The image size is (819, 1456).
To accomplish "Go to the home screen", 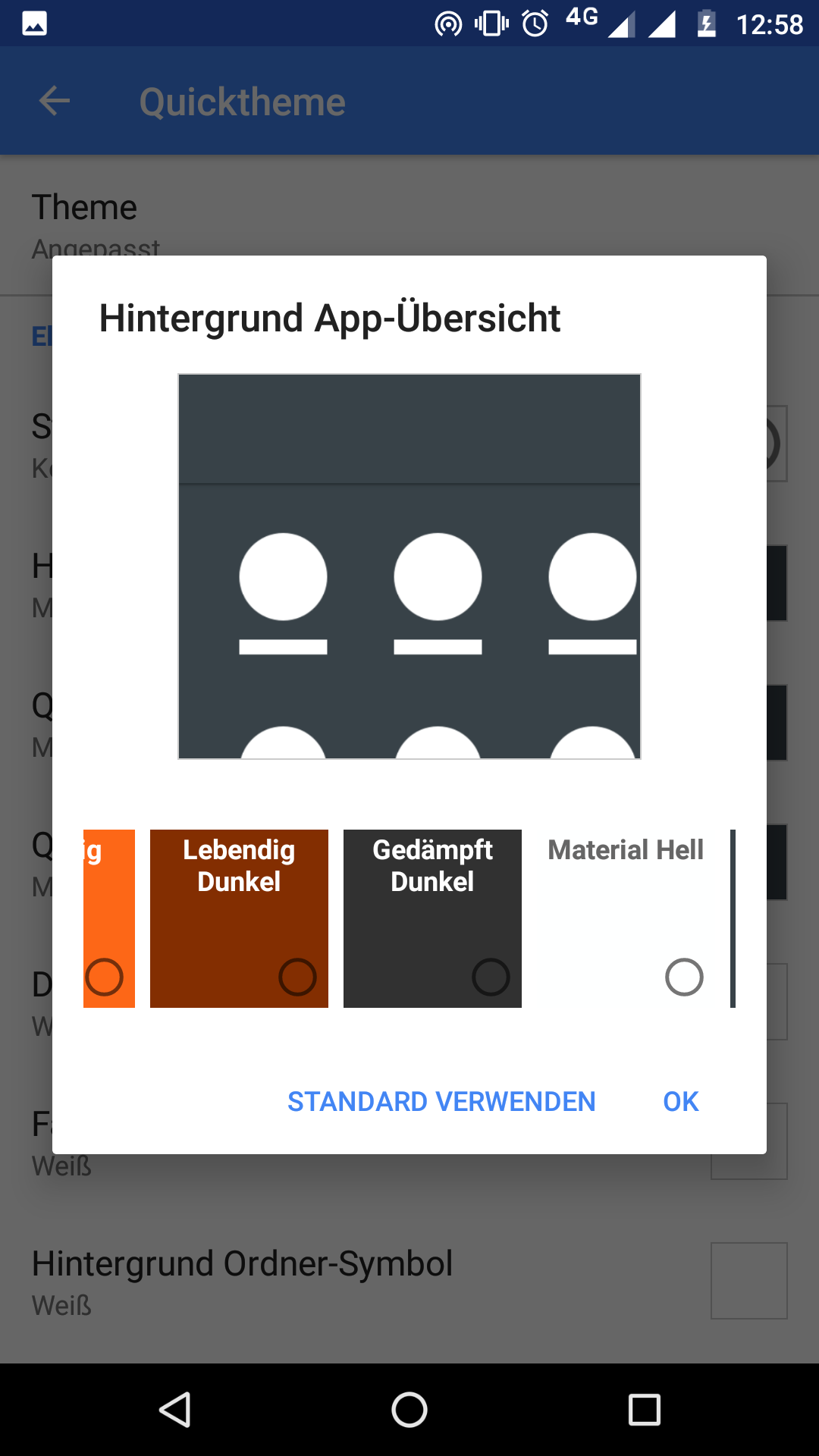I will coord(409,1410).
